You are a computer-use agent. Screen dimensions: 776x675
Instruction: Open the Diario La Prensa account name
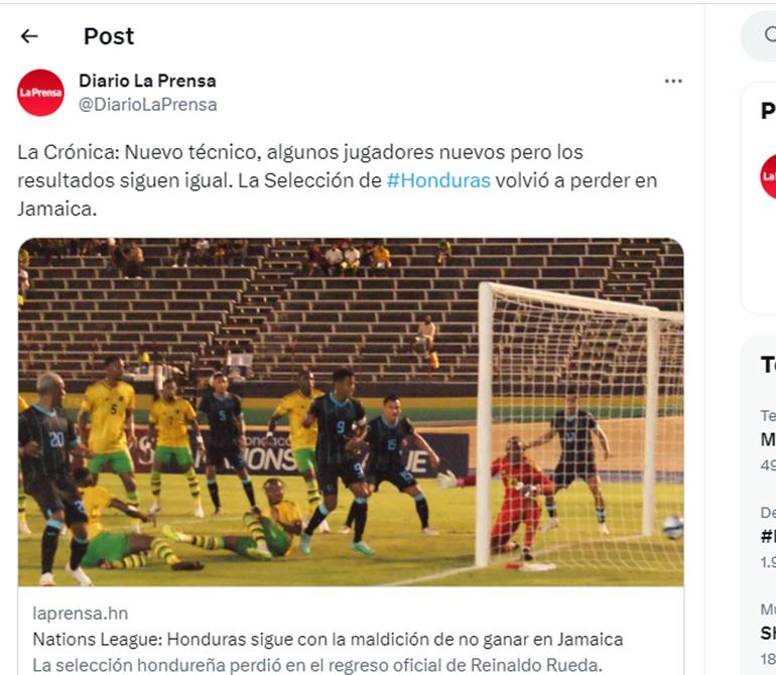tap(147, 80)
